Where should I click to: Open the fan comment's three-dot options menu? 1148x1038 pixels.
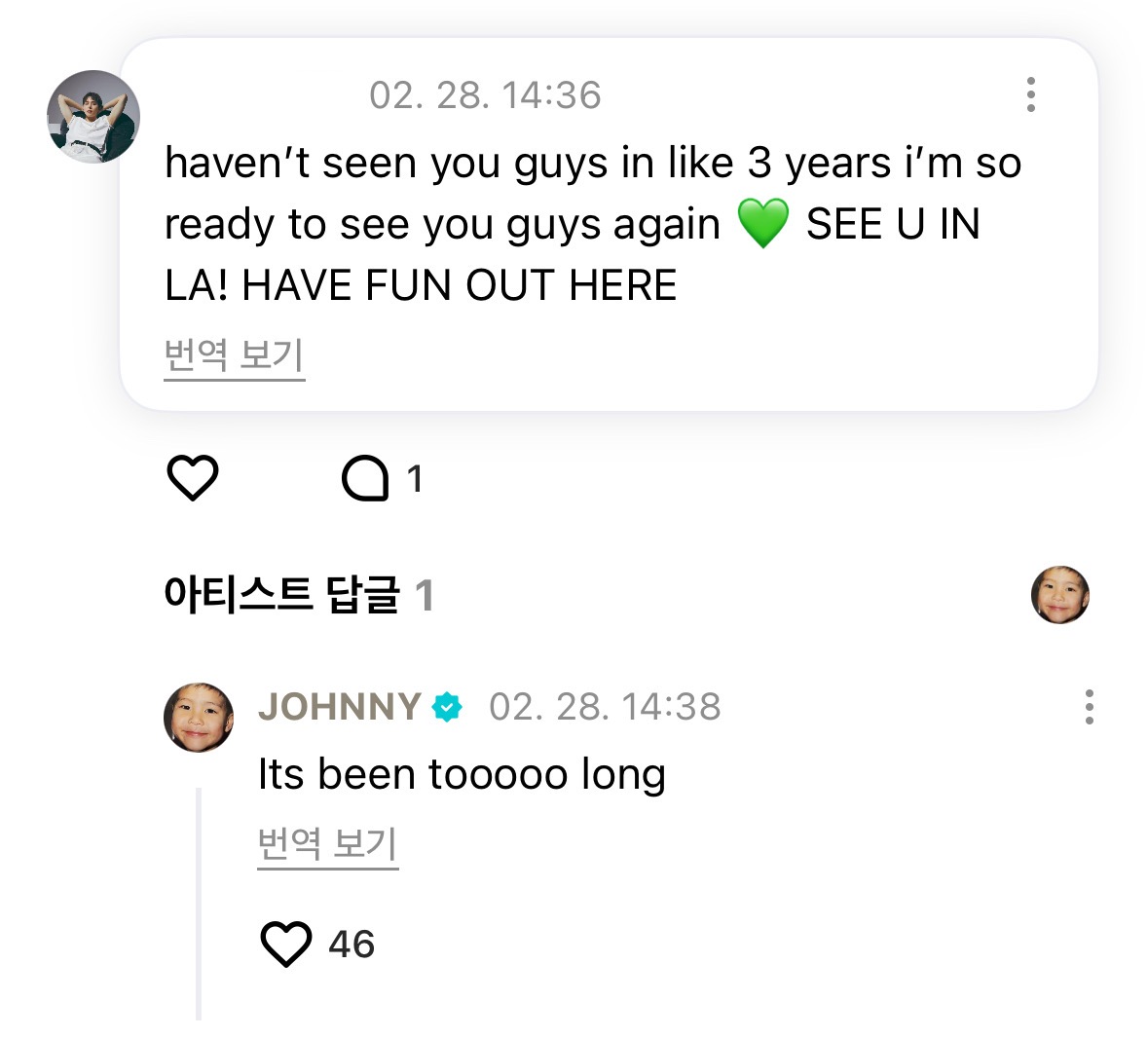click(x=1030, y=94)
